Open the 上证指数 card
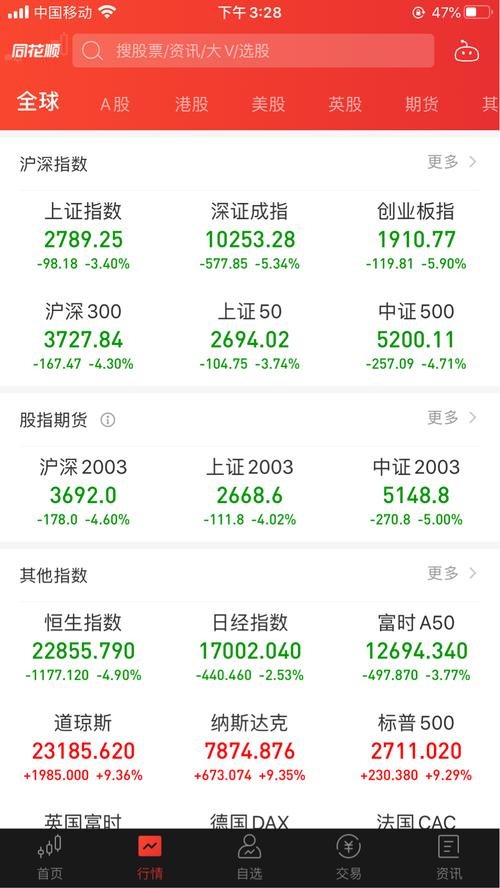The image size is (500, 888). (x=83, y=236)
